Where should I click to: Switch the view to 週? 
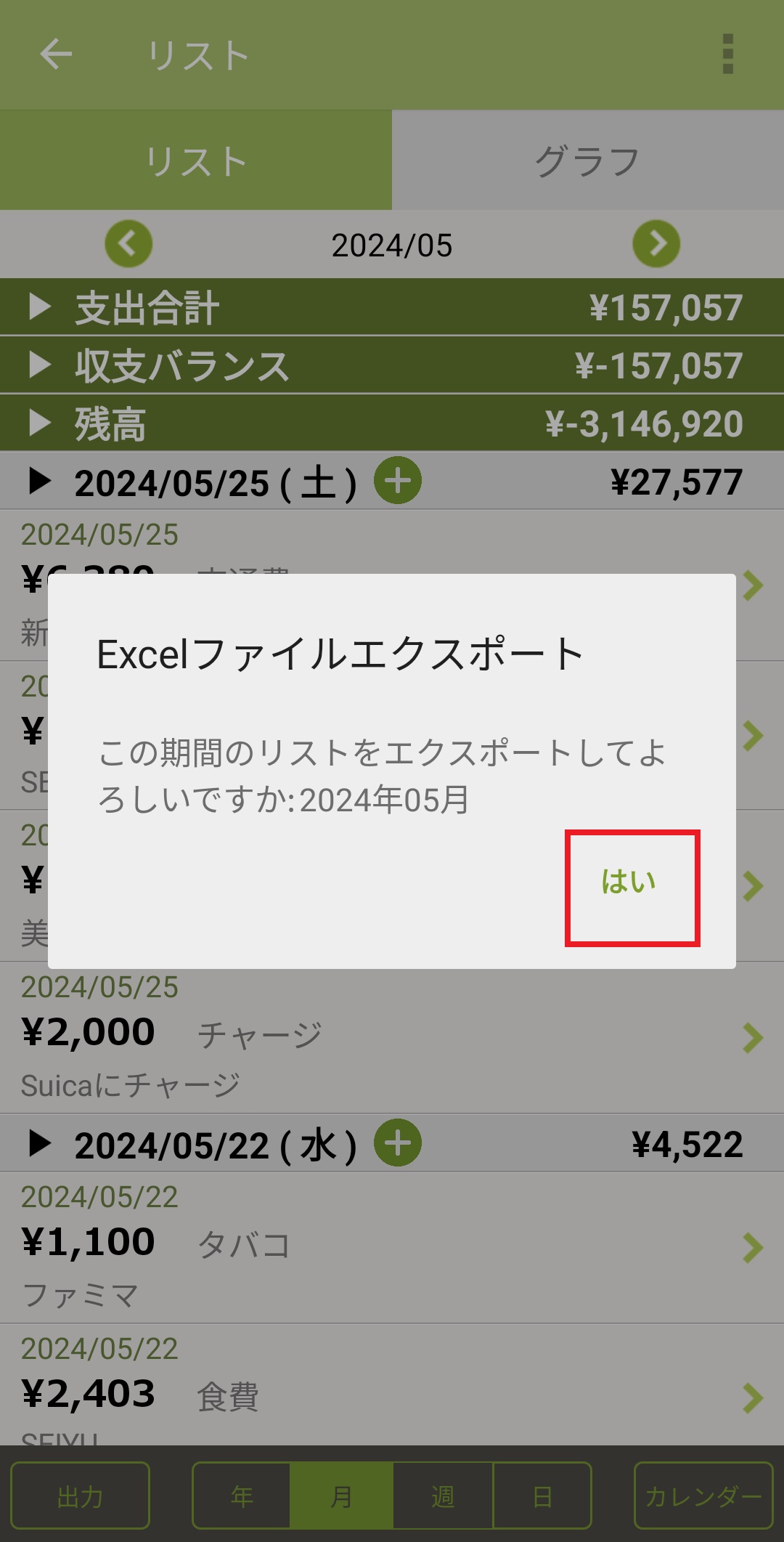coord(443,1496)
